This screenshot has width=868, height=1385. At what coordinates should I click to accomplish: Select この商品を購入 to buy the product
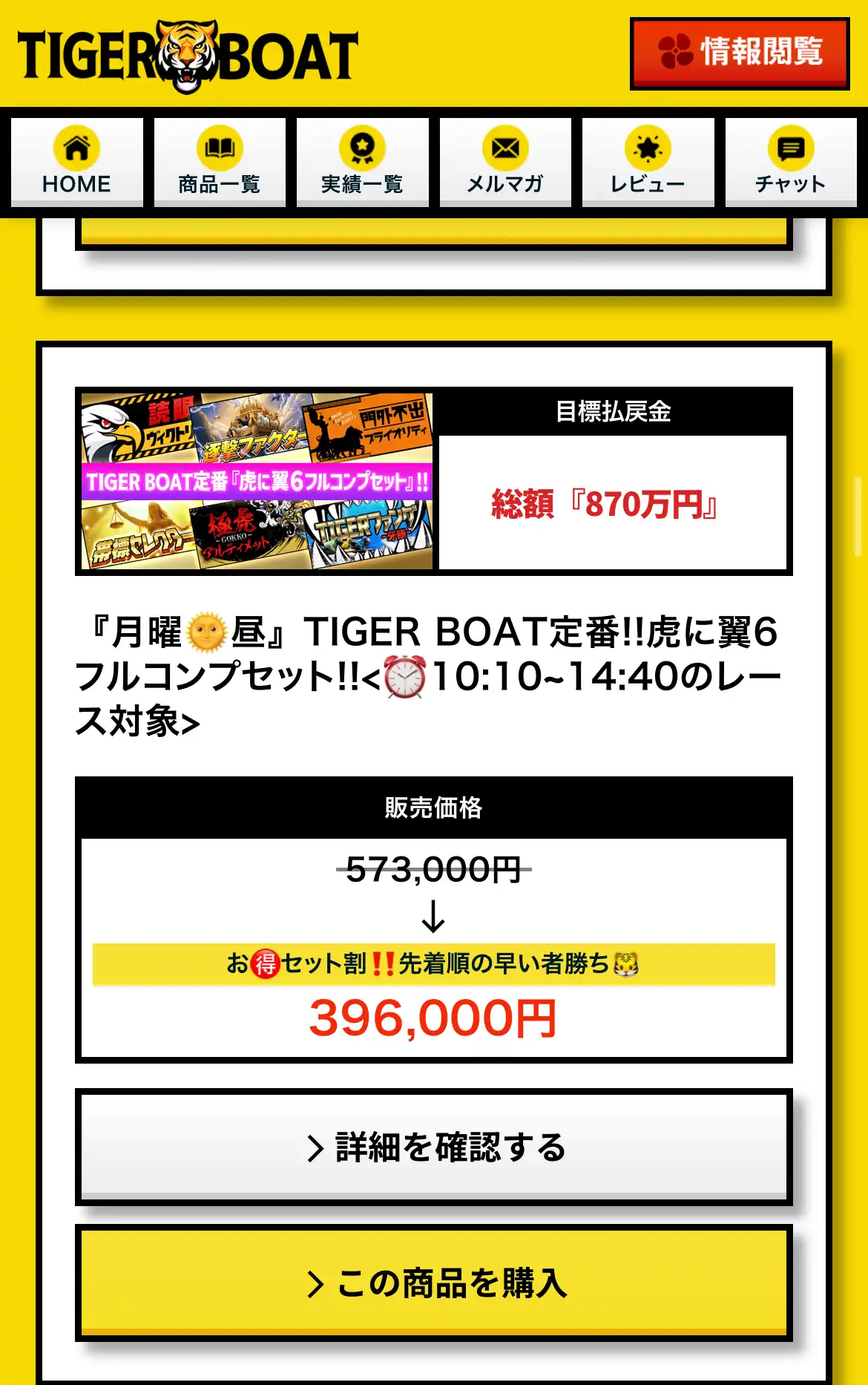[434, 1283]
